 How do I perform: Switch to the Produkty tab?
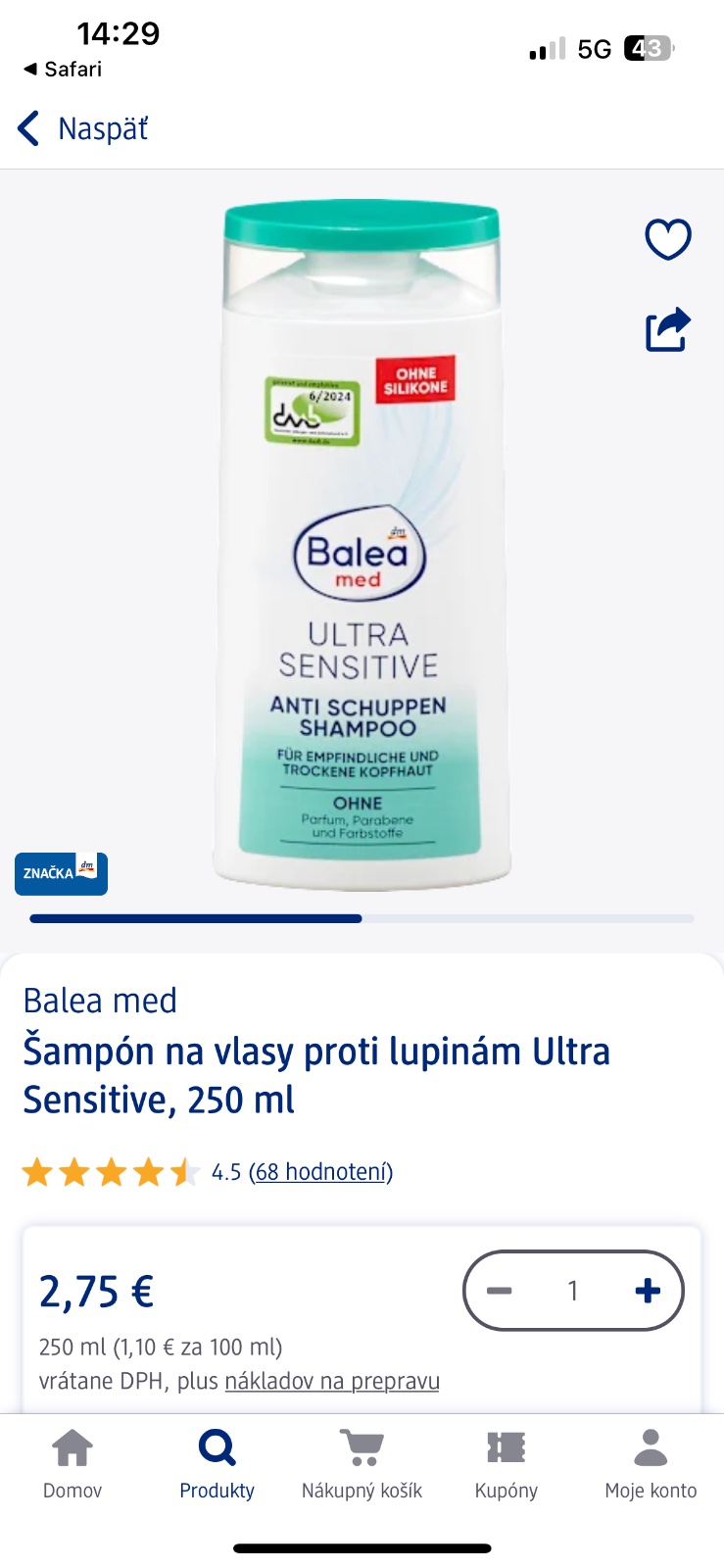[x=217, y=1464]
